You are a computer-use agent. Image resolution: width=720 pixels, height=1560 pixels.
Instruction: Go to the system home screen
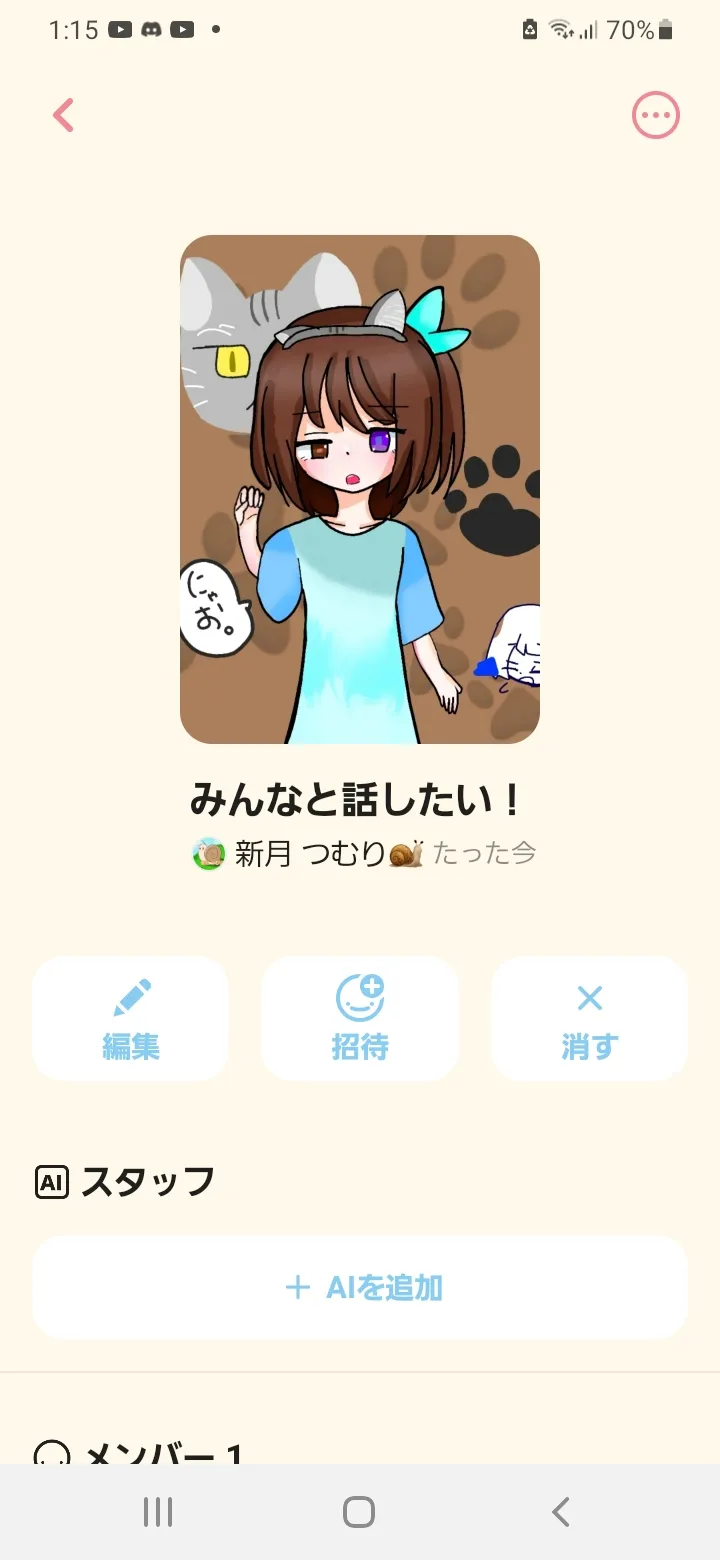tap(359, 1512)
